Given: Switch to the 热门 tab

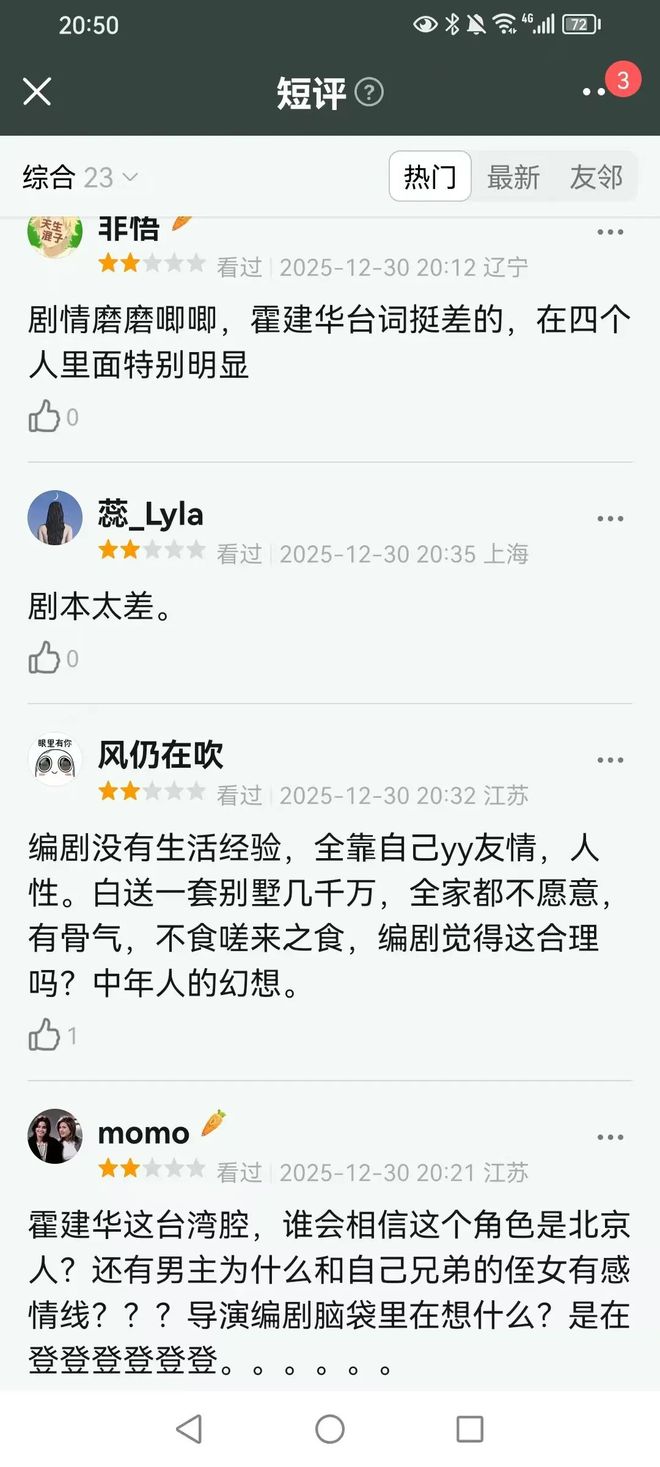Looking at the screenshot, I should point(430,177).
